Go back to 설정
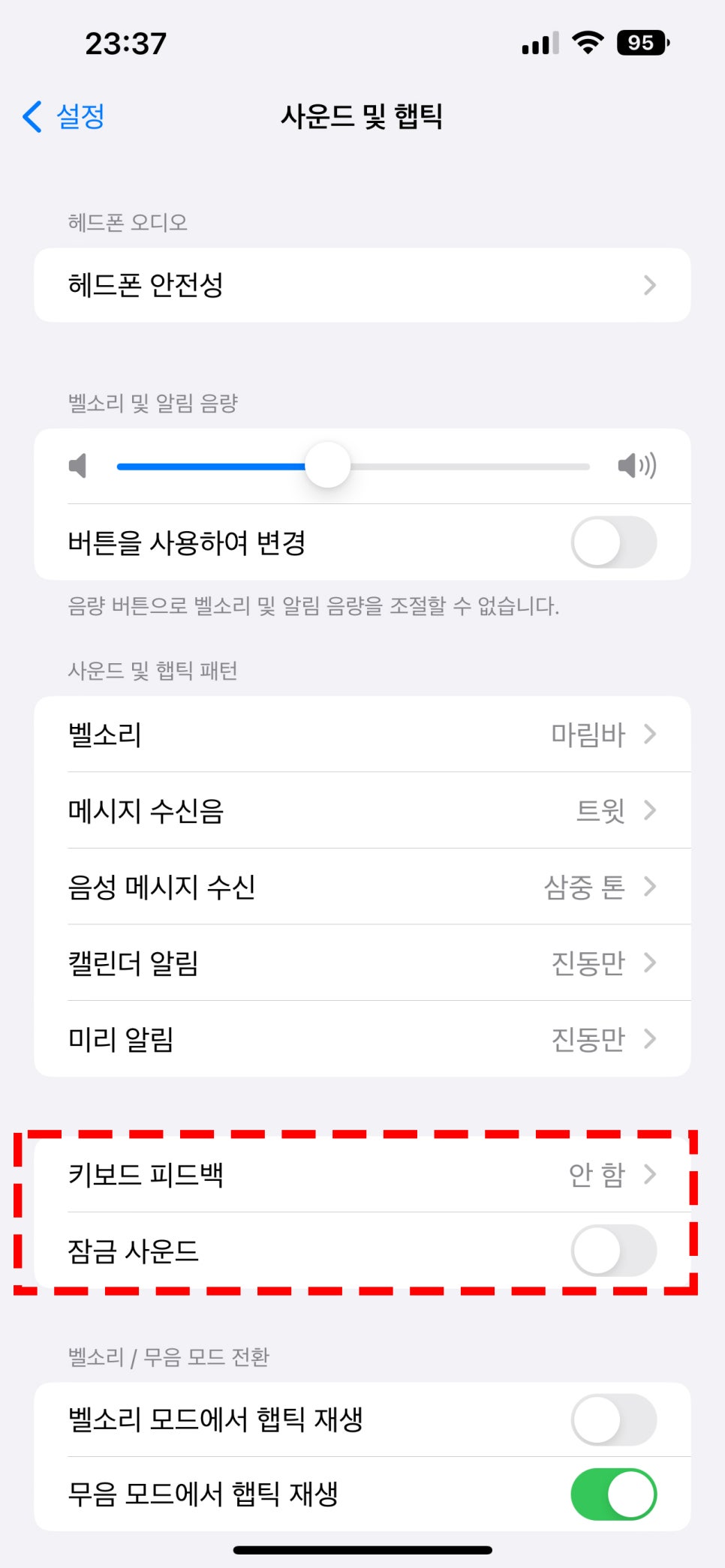 coord(64,116)
